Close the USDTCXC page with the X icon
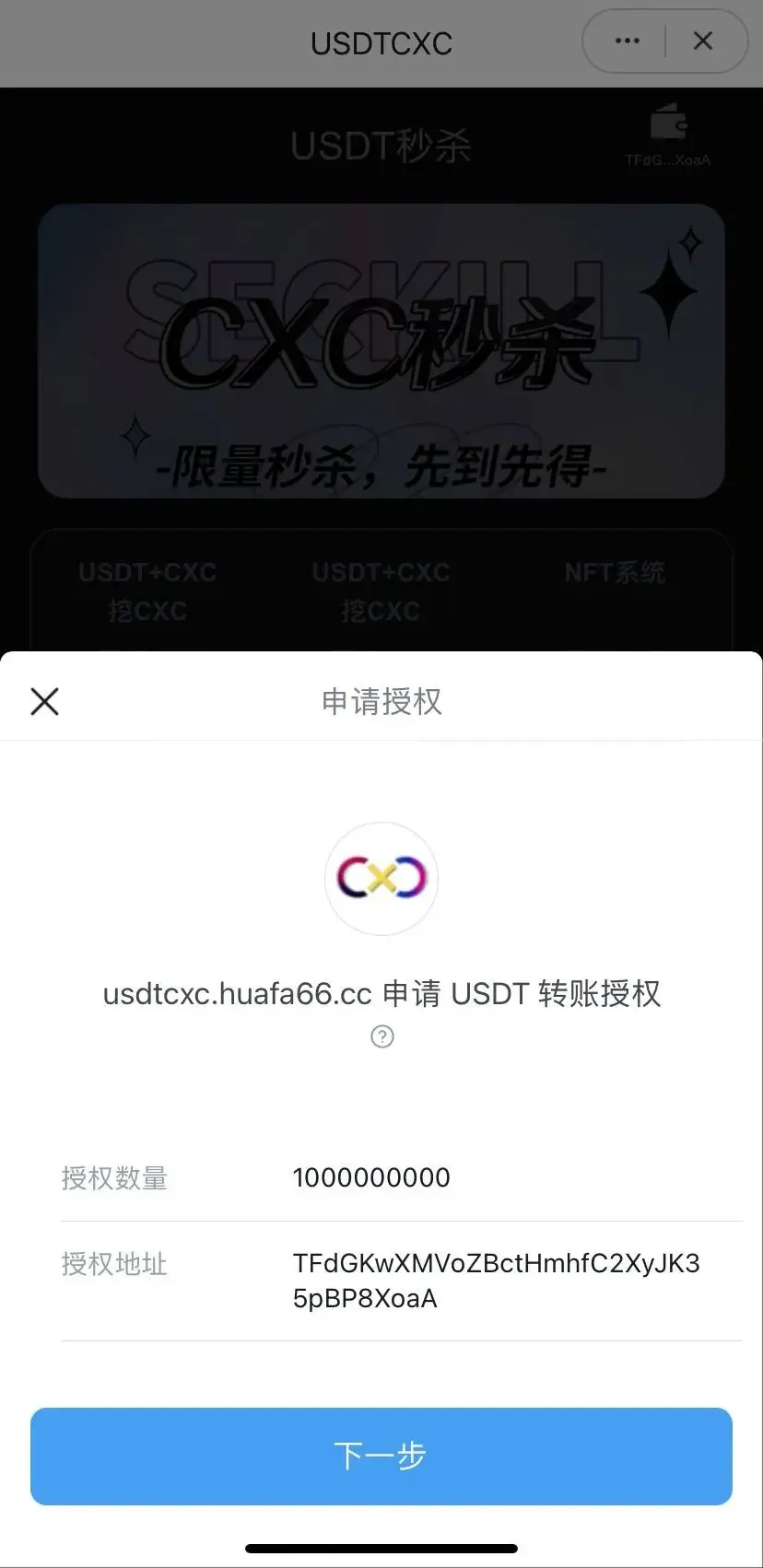 click(x=702, y=41)
